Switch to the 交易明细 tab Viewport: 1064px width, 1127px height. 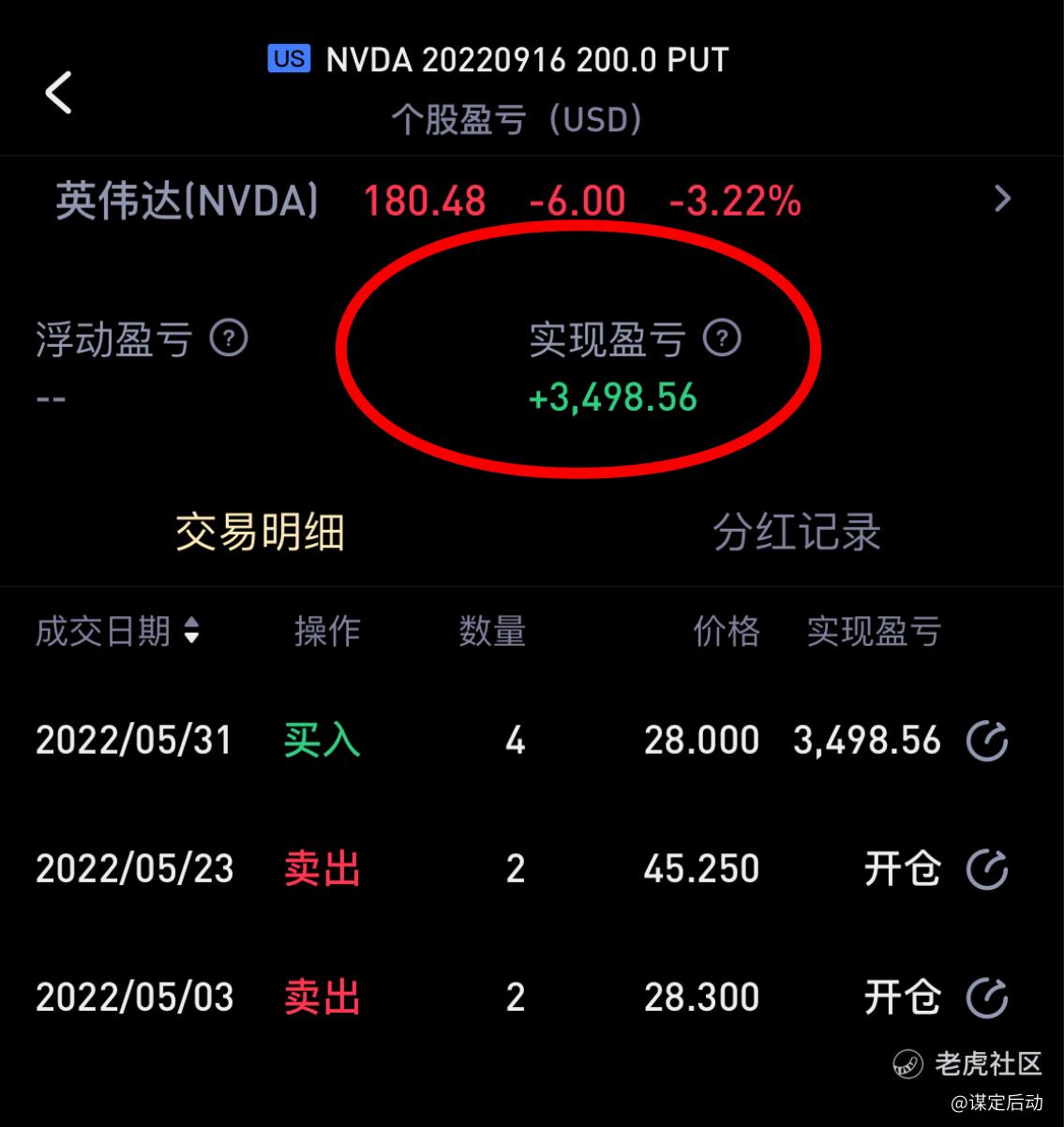click(260, 533)
